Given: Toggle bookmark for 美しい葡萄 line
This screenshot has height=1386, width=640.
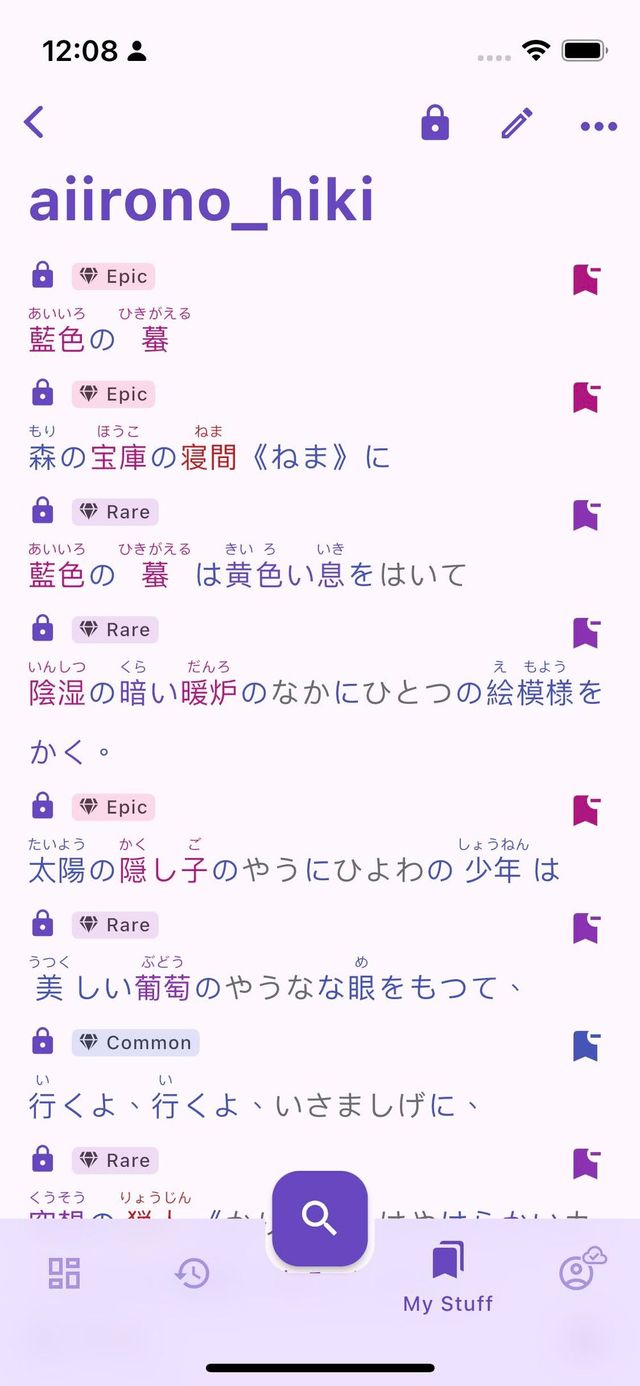Looking at the screenshot, I should [x=586, y=928].
